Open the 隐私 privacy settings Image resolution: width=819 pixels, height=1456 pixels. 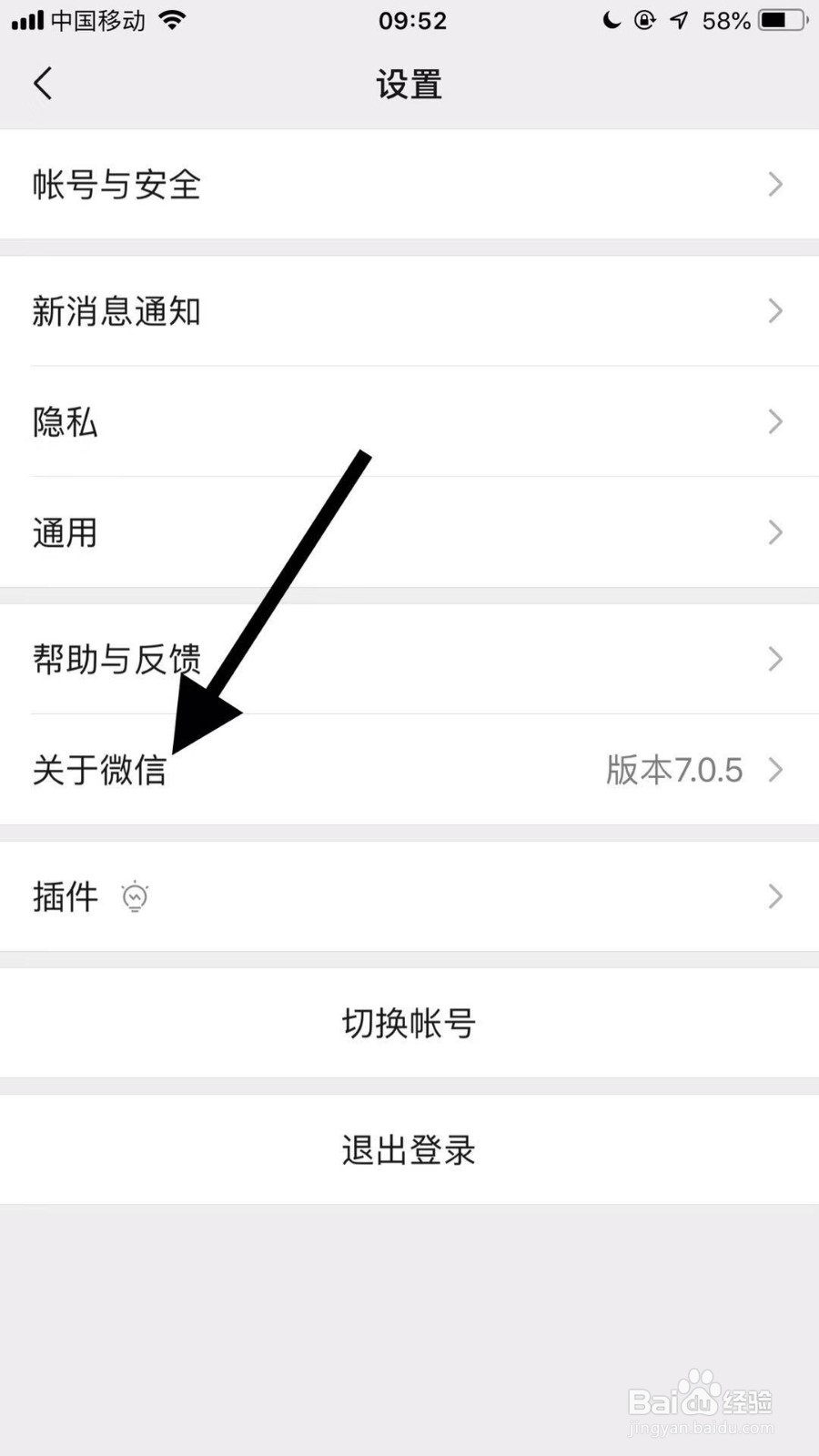[409, 421]
